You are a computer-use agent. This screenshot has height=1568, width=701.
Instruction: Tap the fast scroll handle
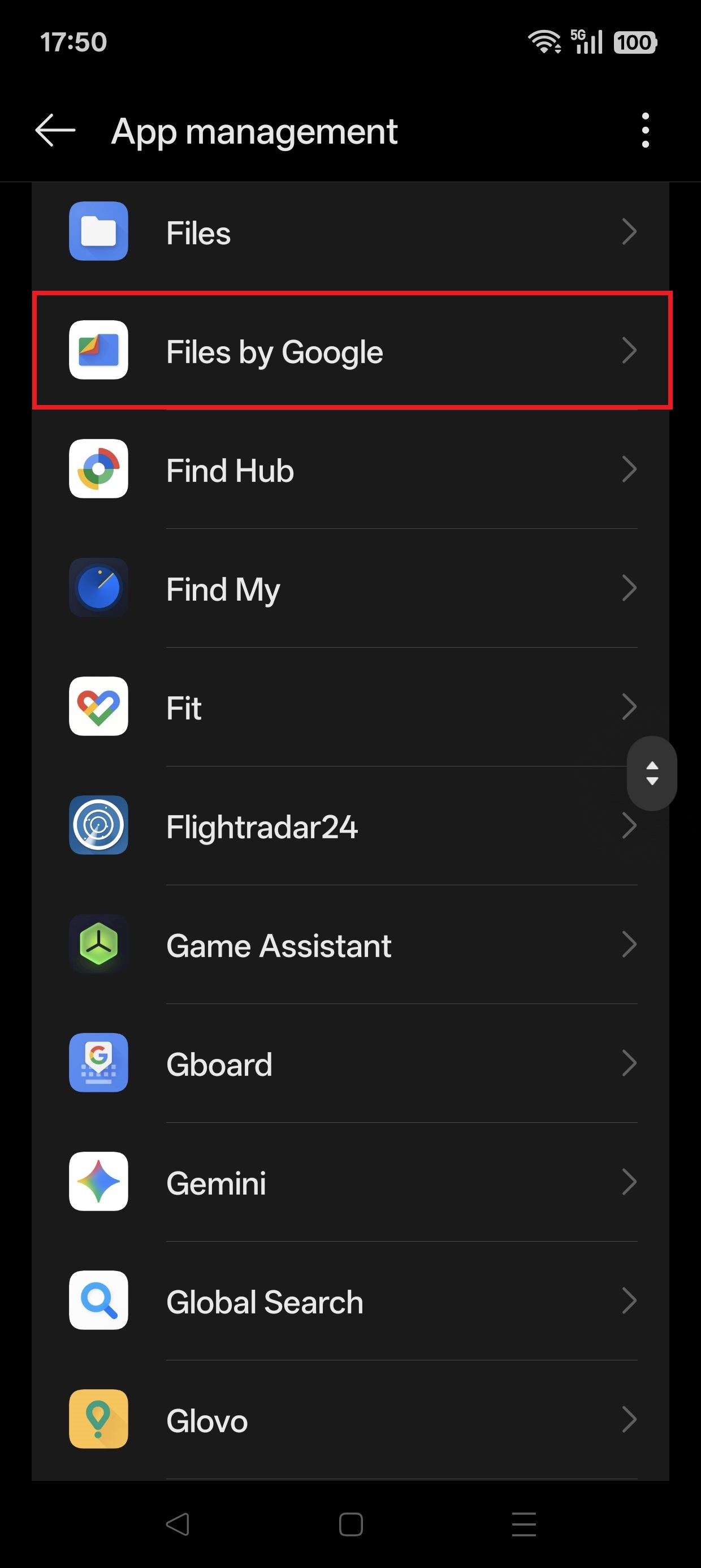coord(652,773)
